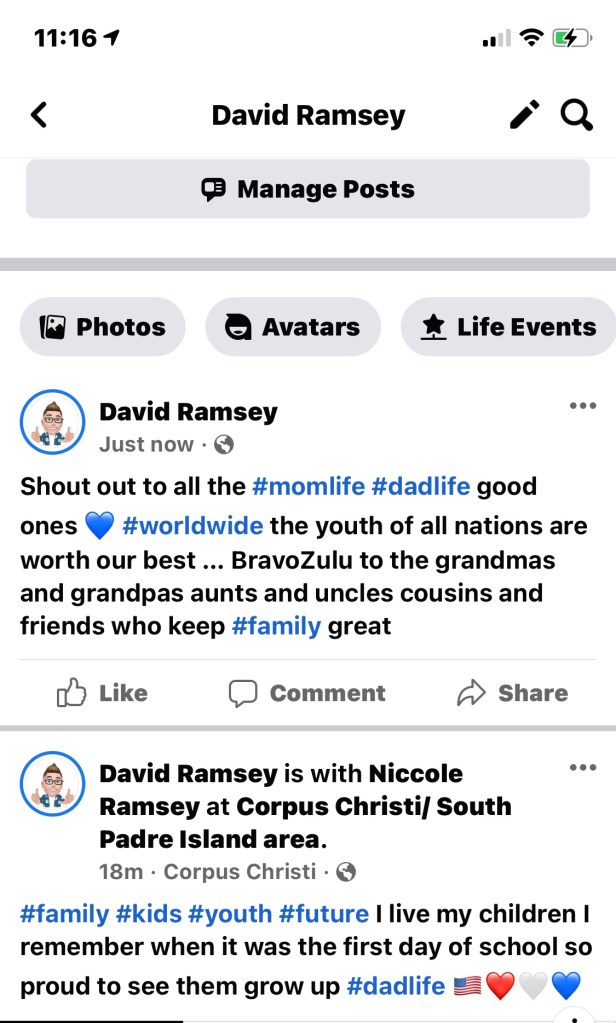Open Manage Posts

(308, 189)
